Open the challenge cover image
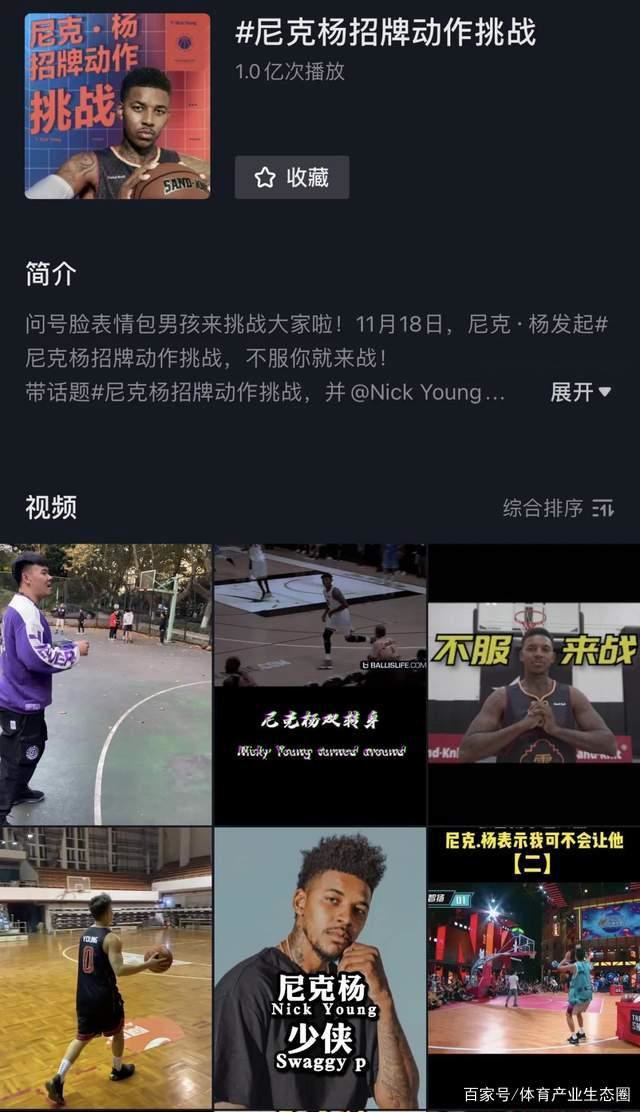The width and height of the screenshot is (640, 1112). (117, 106)
